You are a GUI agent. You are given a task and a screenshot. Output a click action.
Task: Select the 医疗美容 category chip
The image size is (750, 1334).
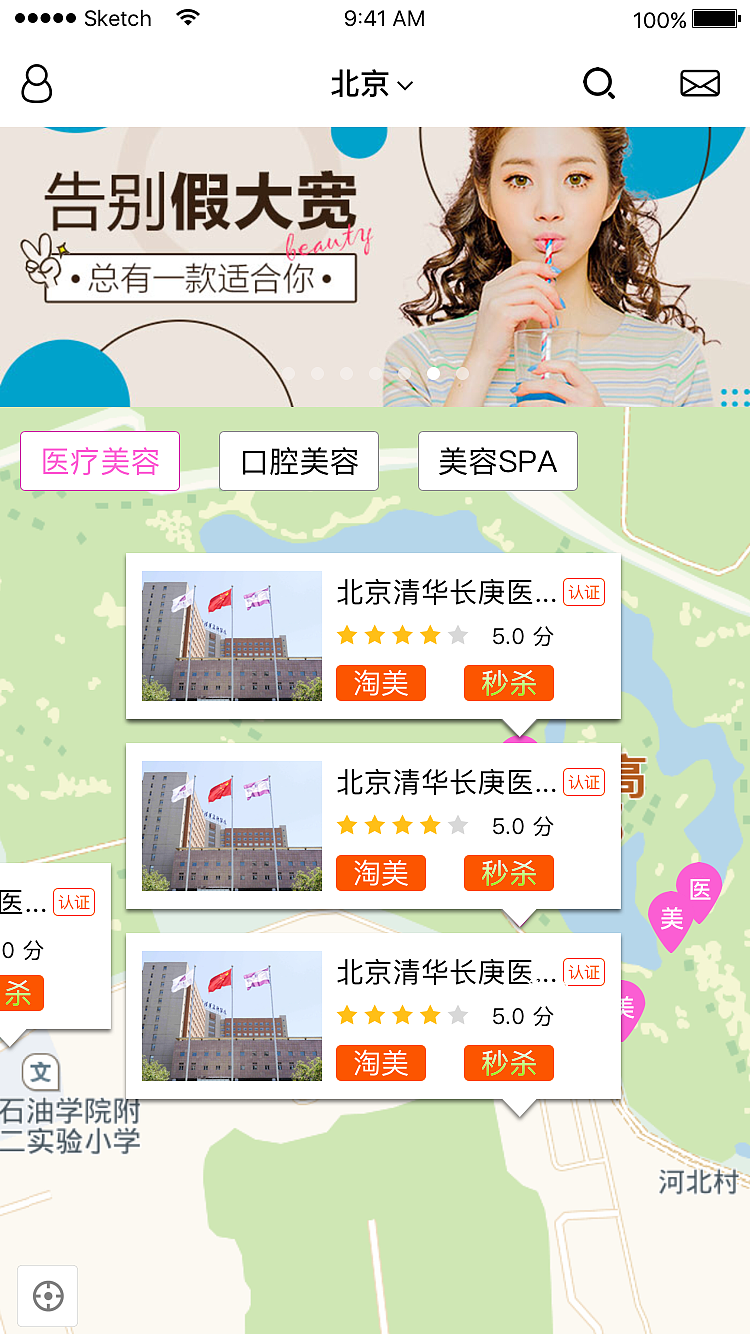pyautogui.click(x=100, y=461)
